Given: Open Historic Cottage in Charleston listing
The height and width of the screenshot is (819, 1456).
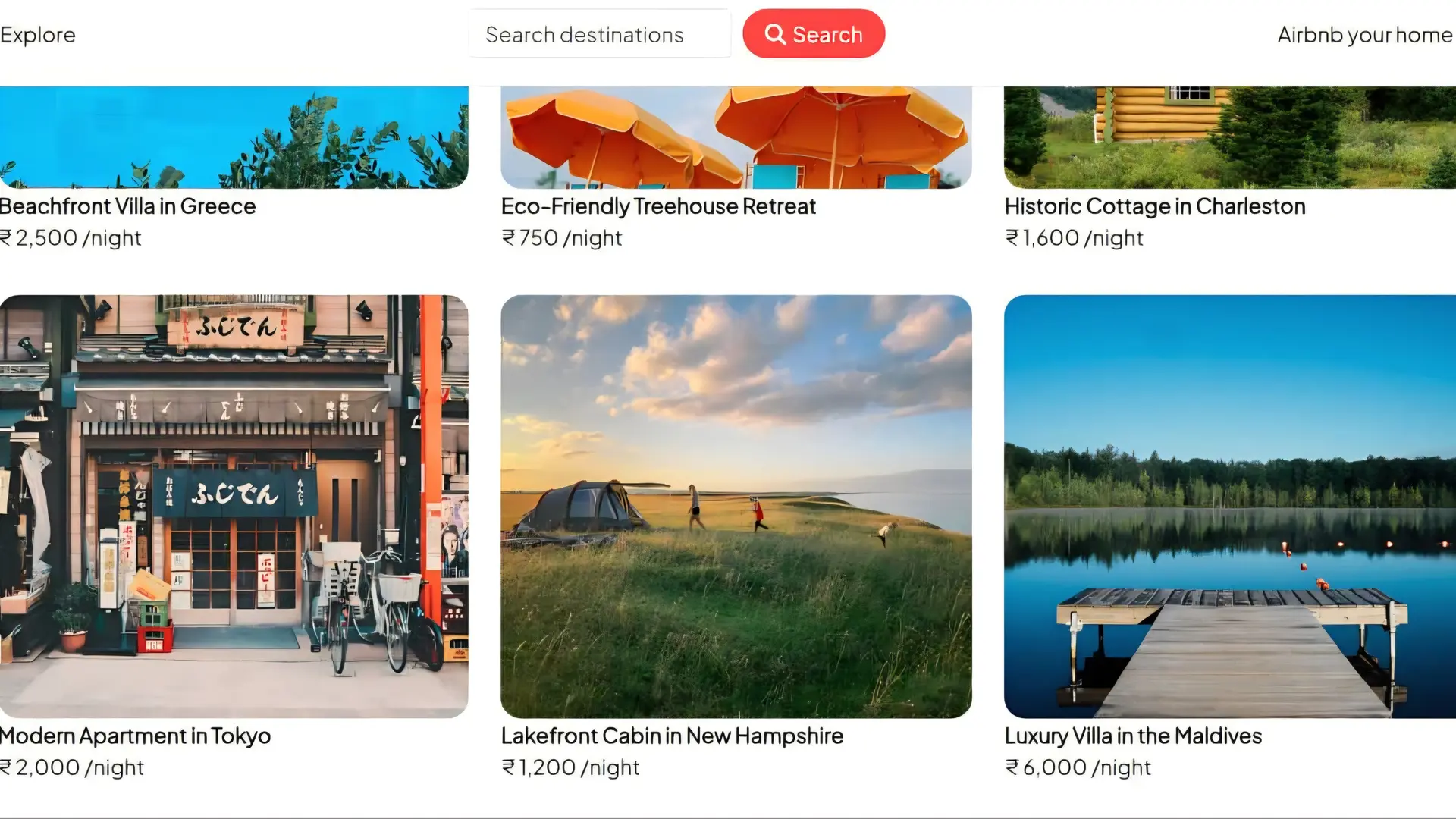Looking at the screenshot, I should pos(1154,206).
